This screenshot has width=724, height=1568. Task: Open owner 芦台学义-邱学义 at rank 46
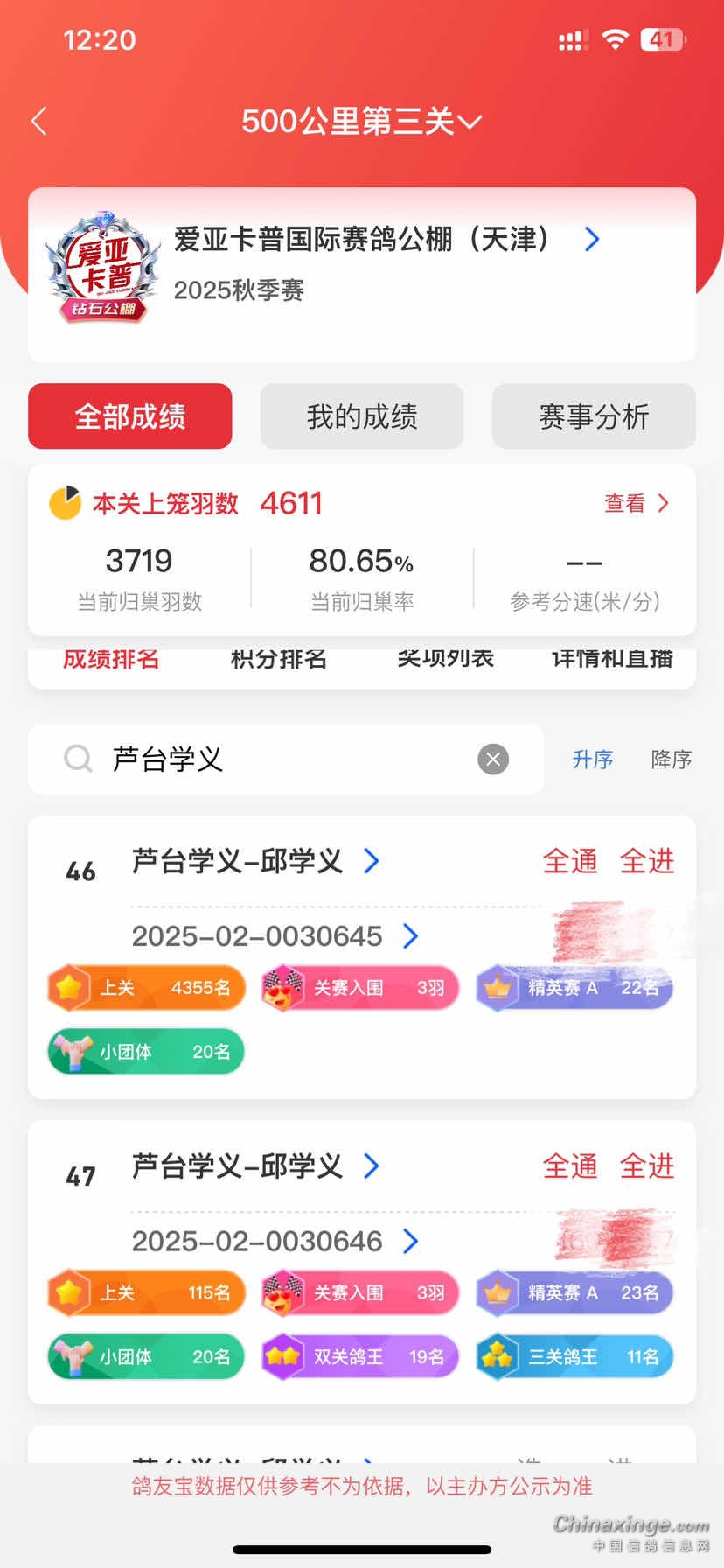coord(254,861)
